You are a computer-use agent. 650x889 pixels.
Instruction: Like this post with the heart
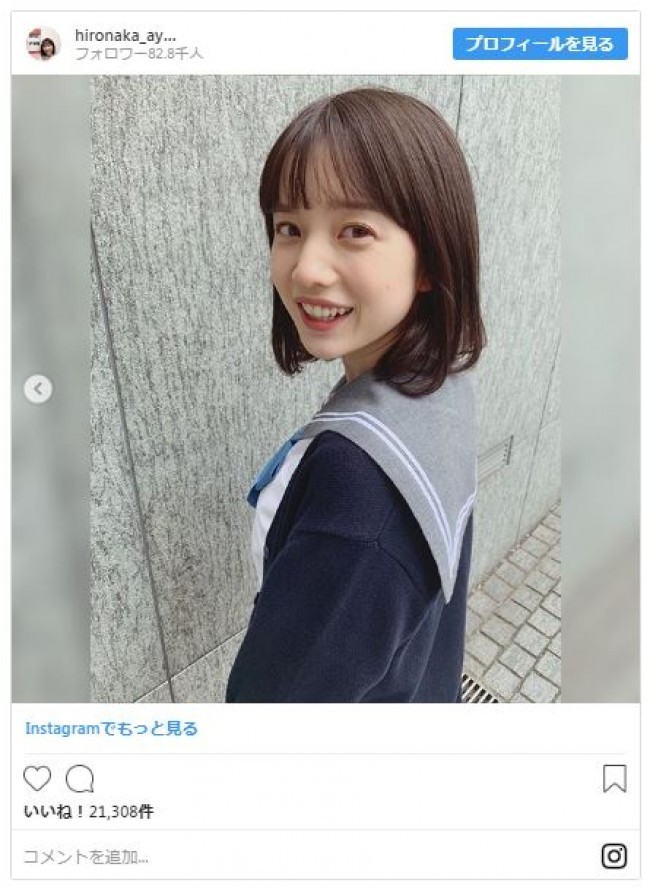pyautogui.click(x=37, y=778)
